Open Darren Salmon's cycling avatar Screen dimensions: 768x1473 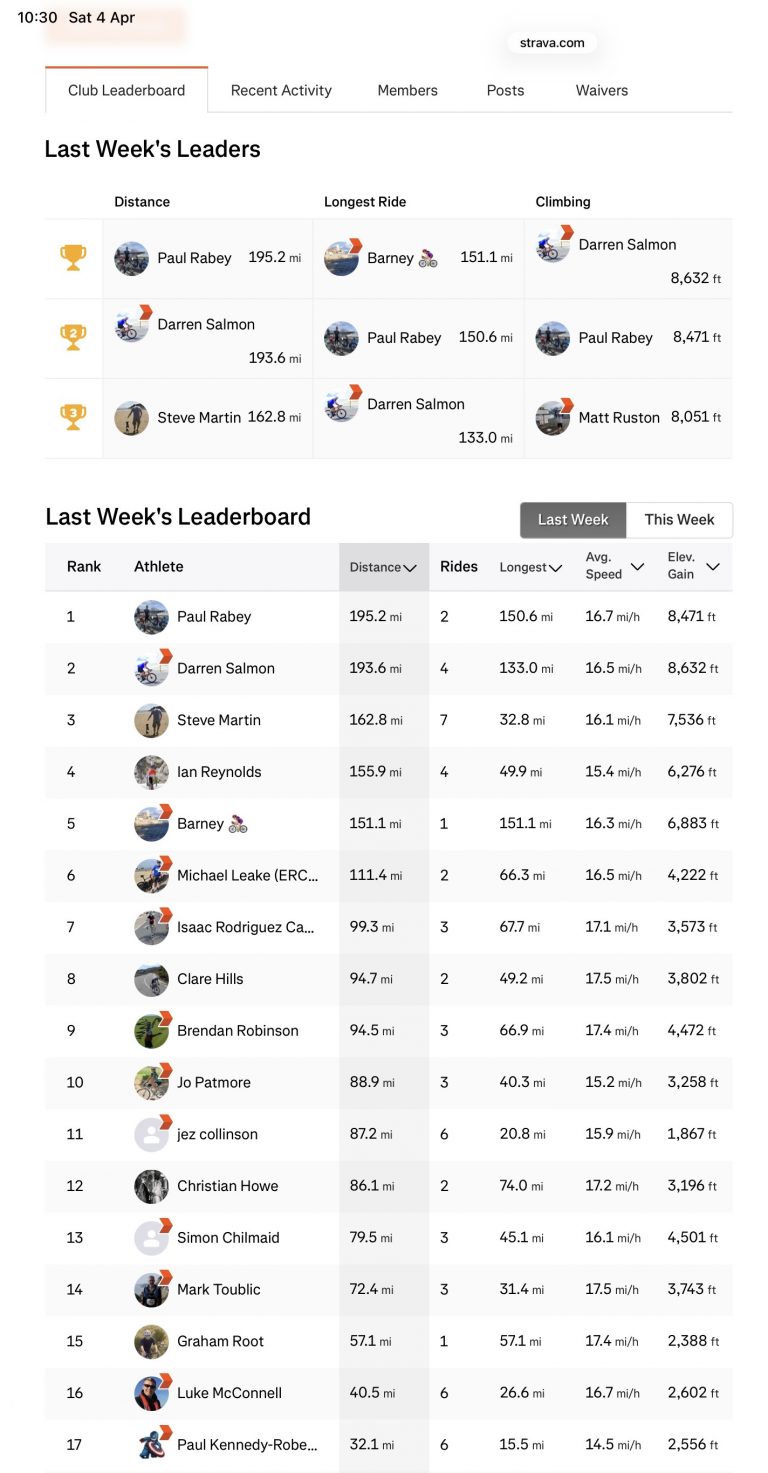130,324
